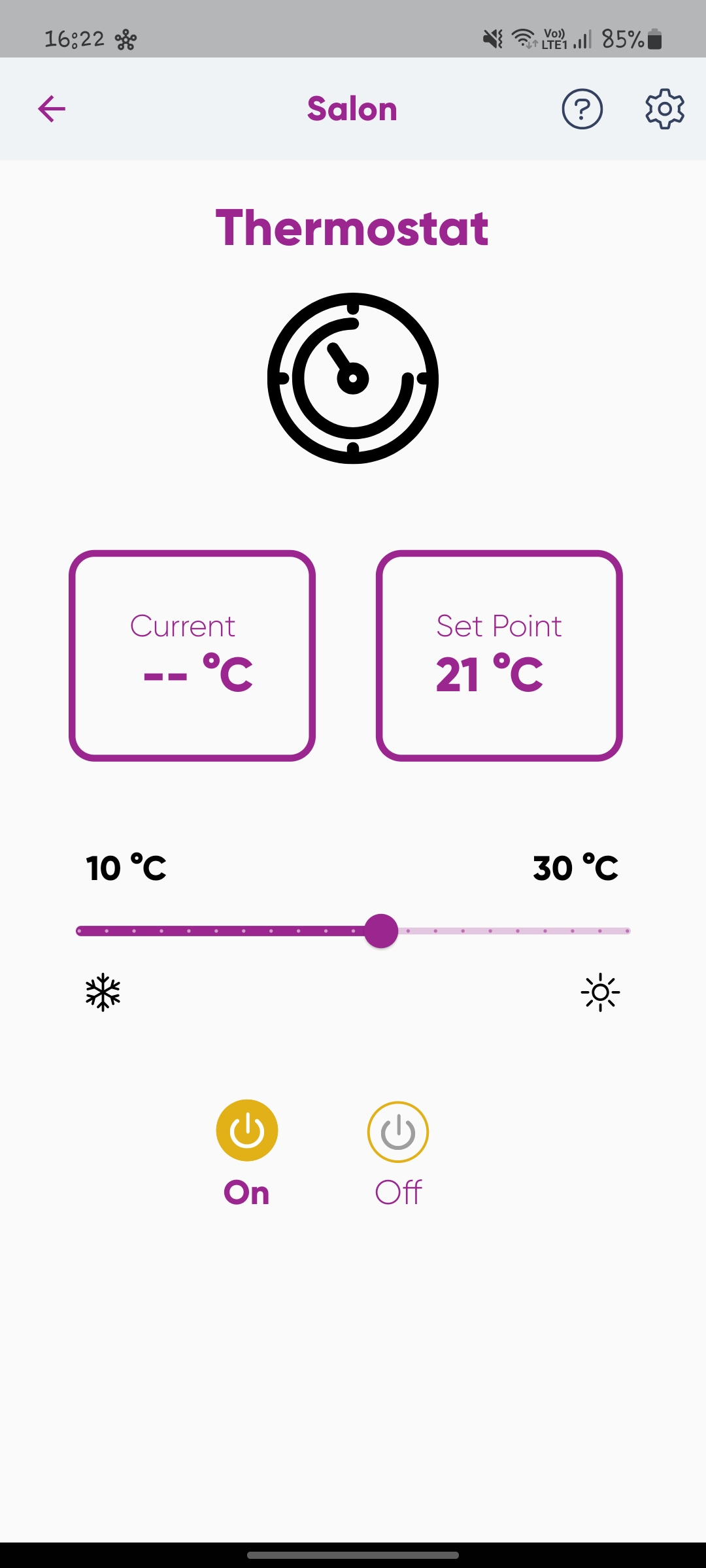Tap the back arrow to leave Salon
706x1568 pixels.
tap(52, 108)
